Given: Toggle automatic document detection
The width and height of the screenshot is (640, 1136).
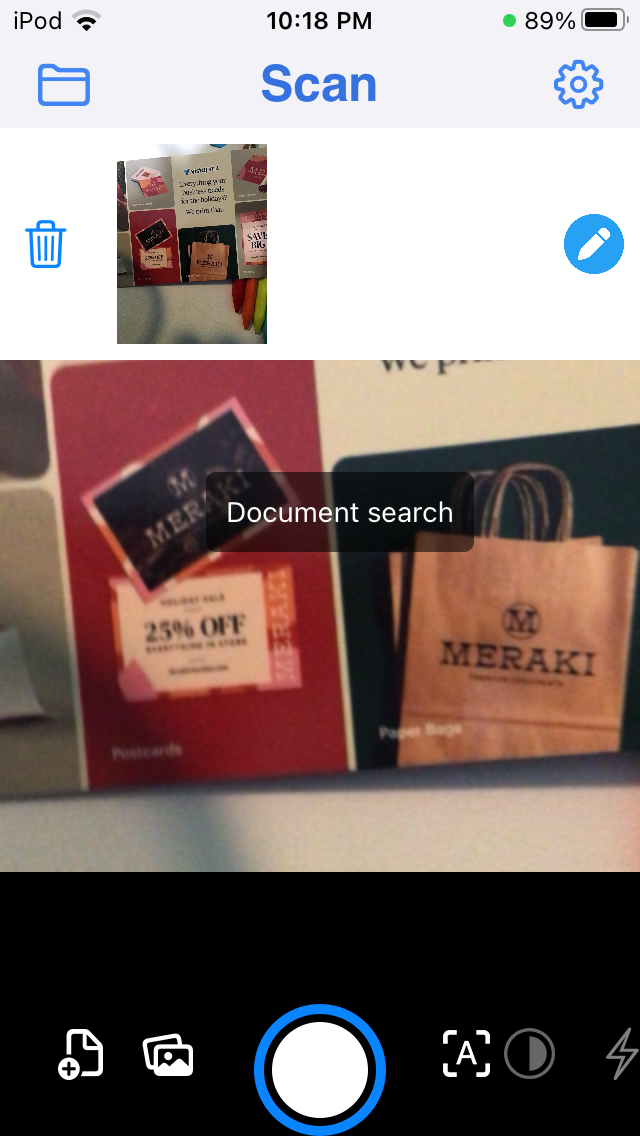Looking at the screenshot, I should click(x=466, y=1053).
